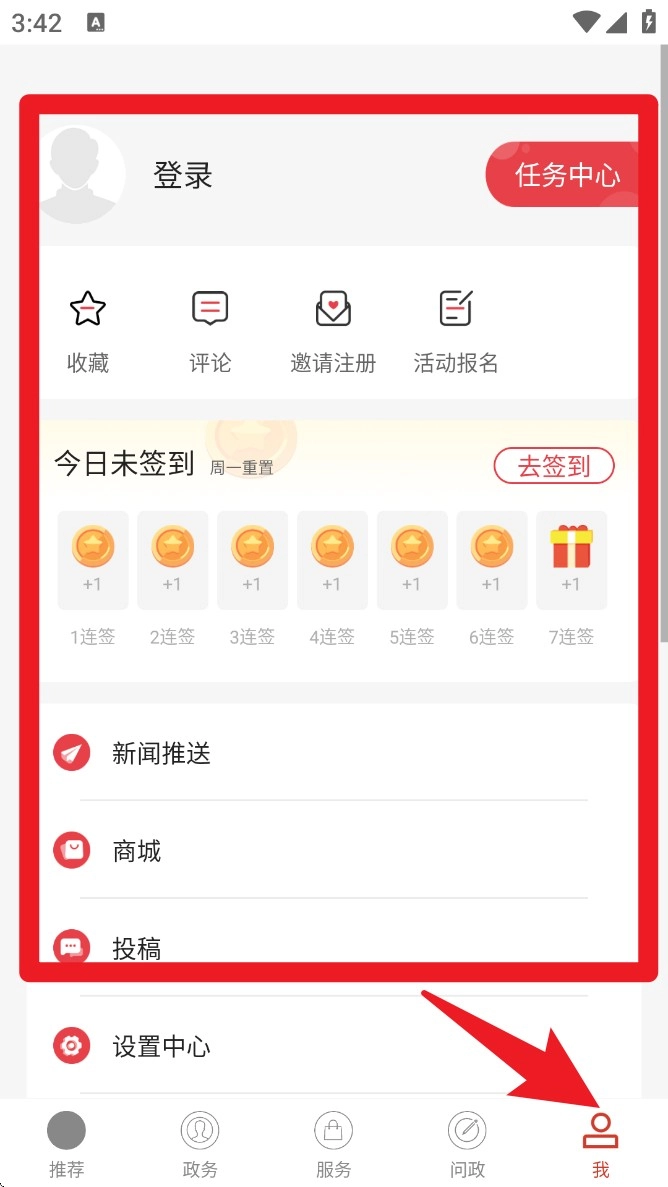This screenshot has width=668, height=1187.
Task: Switch to the 推荐 tab
Action: [66, 1145]
